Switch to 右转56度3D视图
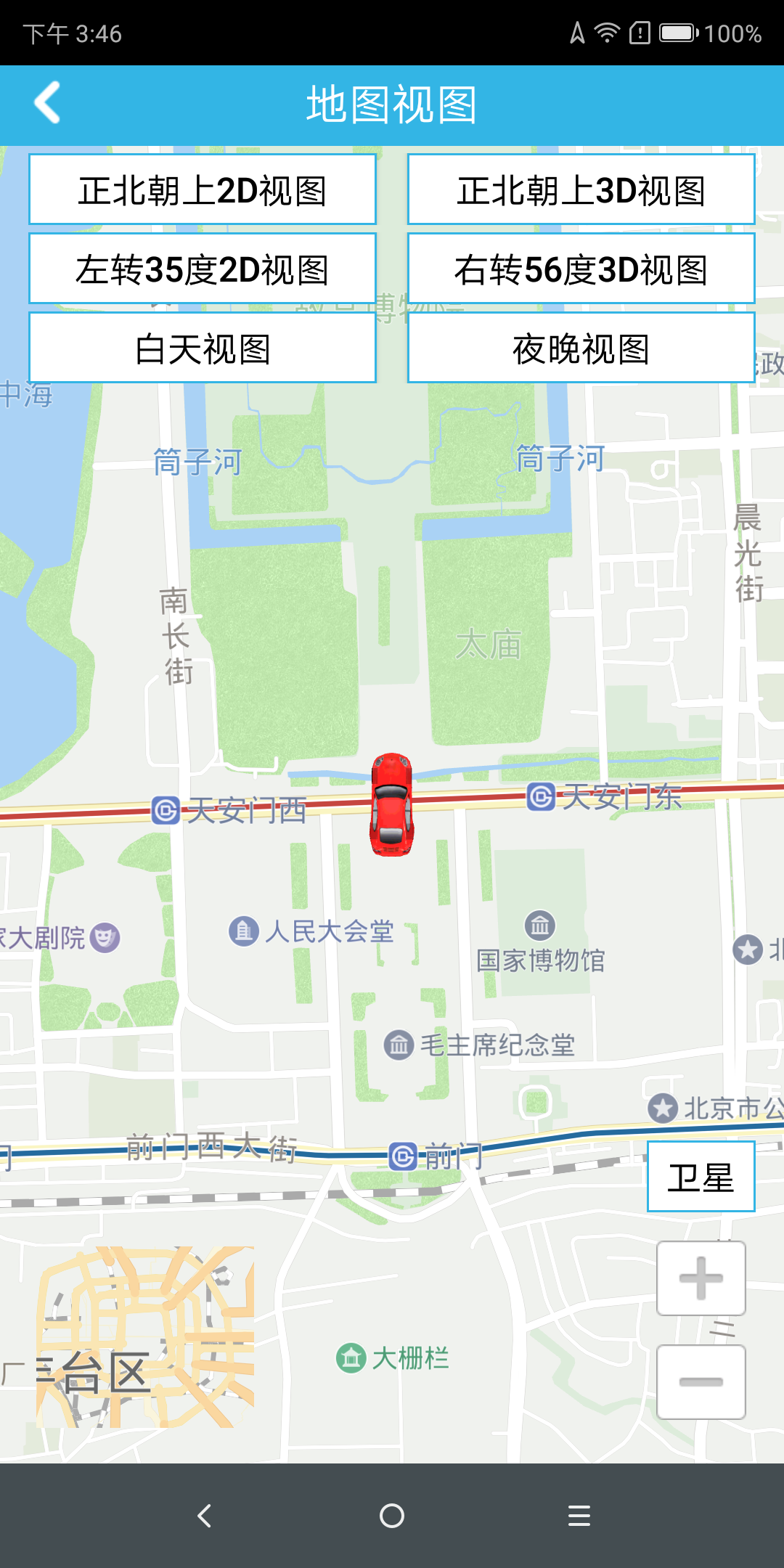784x1568 pixels. point(581,269)
